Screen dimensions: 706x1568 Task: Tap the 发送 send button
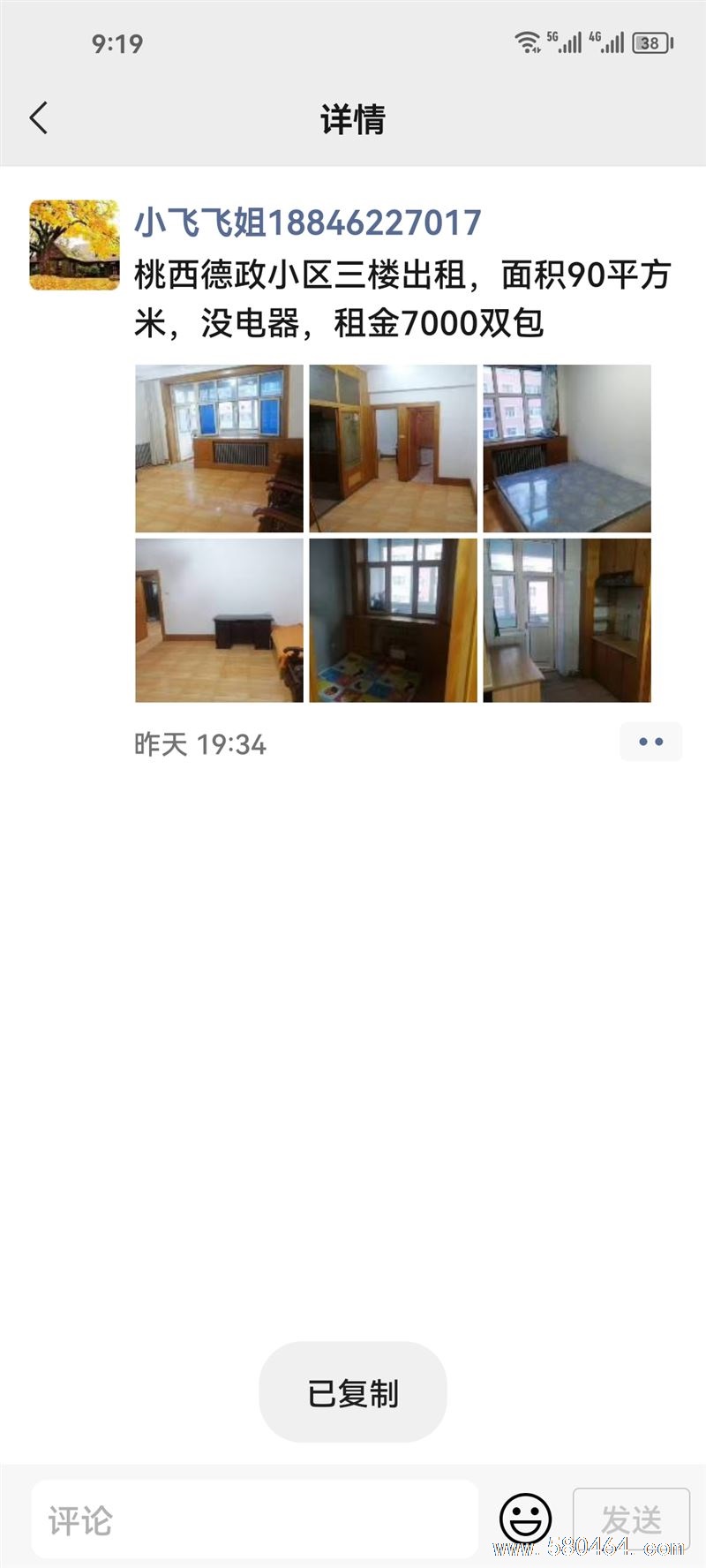tap(631, 1519)
